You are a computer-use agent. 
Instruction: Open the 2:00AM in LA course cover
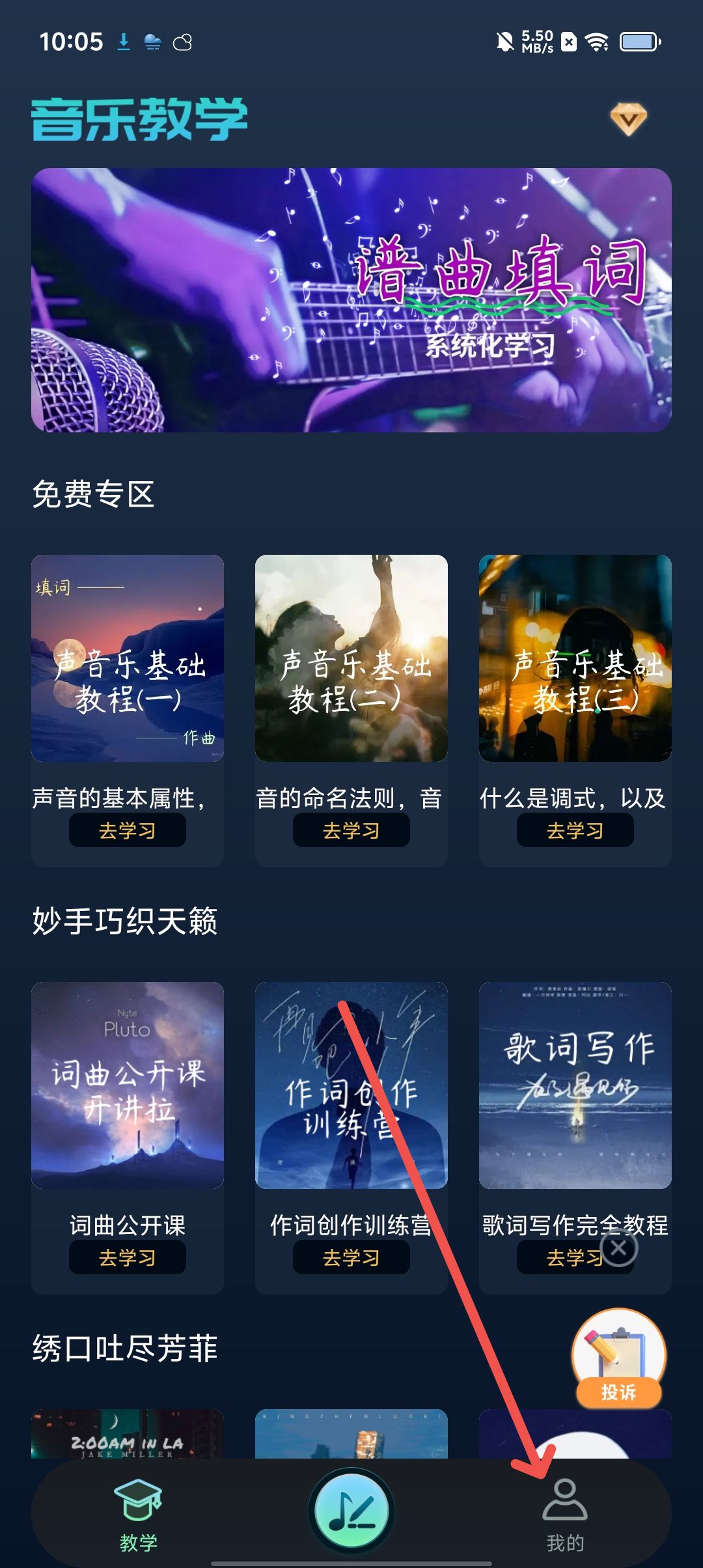[x=128, y=1434]
